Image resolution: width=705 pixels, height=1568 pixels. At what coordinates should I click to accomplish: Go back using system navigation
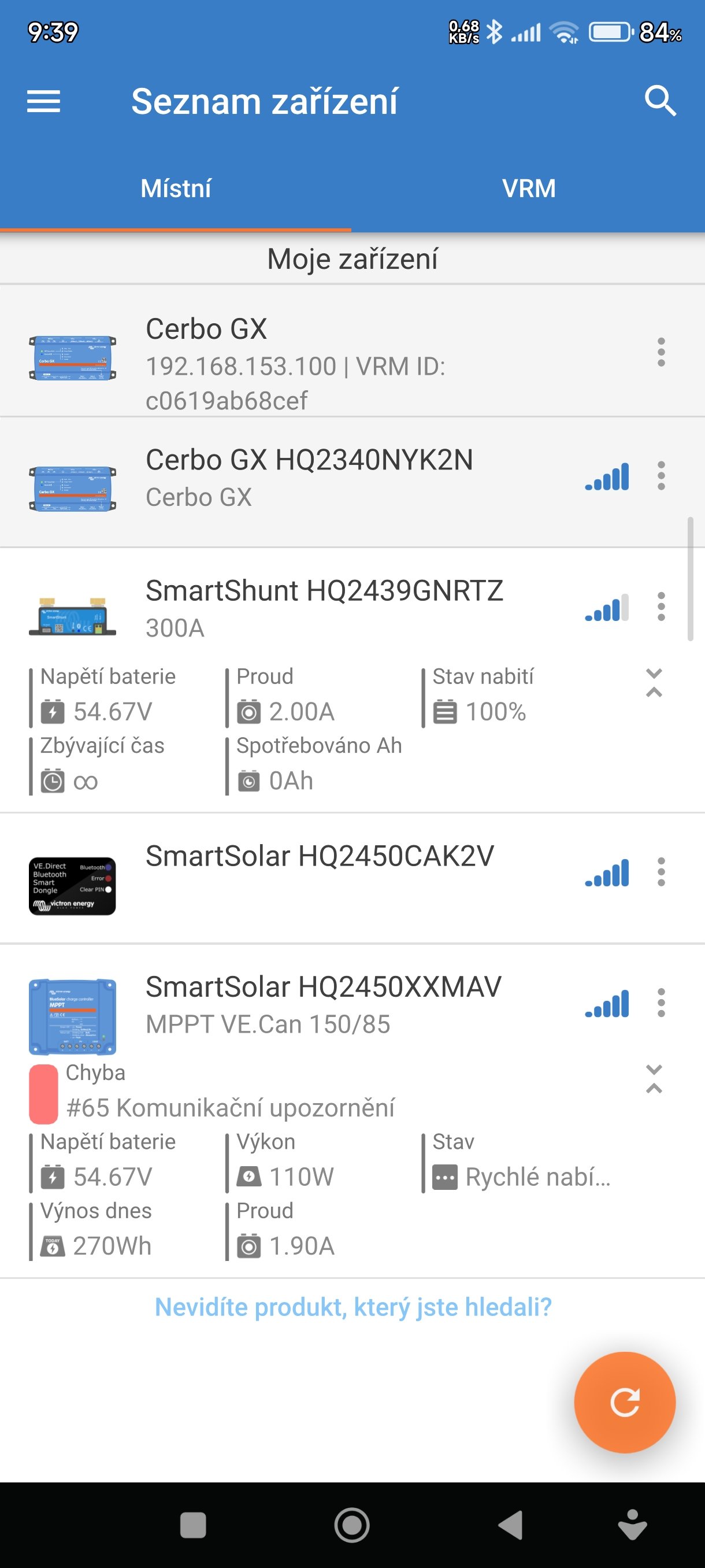coord(510,1525)
